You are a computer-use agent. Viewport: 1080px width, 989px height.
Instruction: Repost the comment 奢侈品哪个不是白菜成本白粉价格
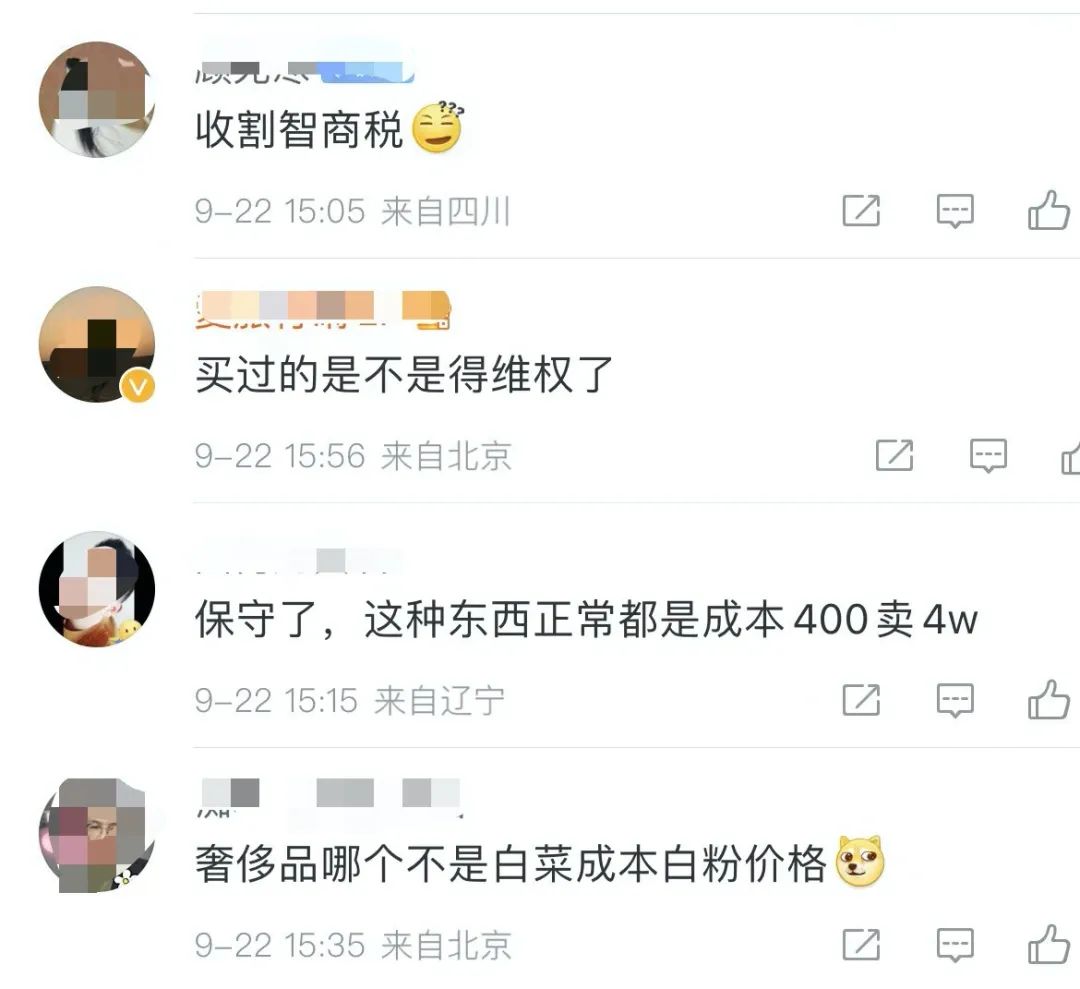pyautogui.click(x=861, y=945)
